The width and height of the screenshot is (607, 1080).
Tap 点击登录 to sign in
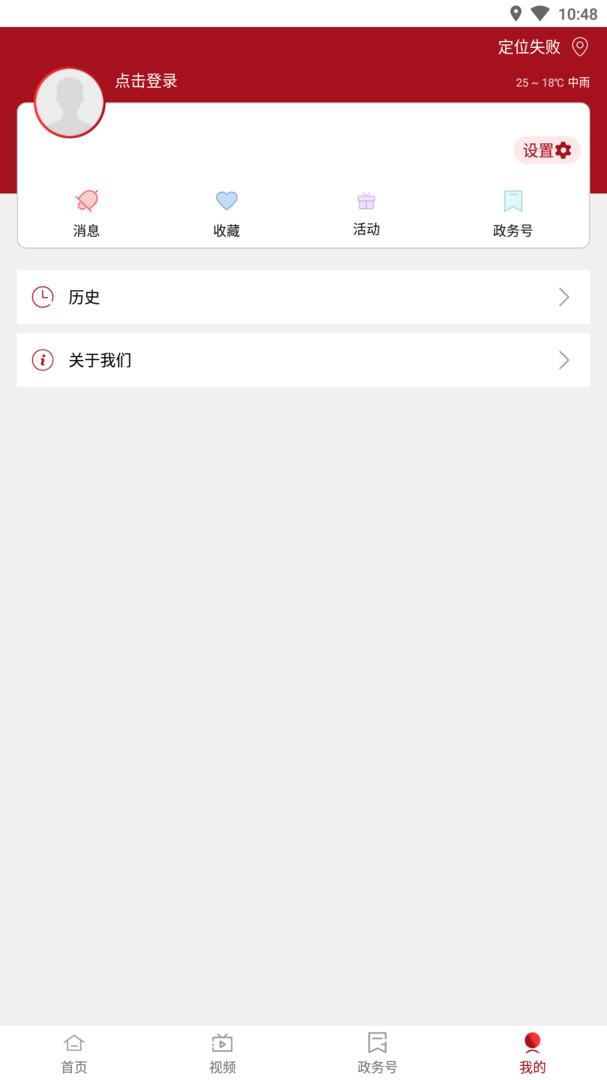coord(146,81)
